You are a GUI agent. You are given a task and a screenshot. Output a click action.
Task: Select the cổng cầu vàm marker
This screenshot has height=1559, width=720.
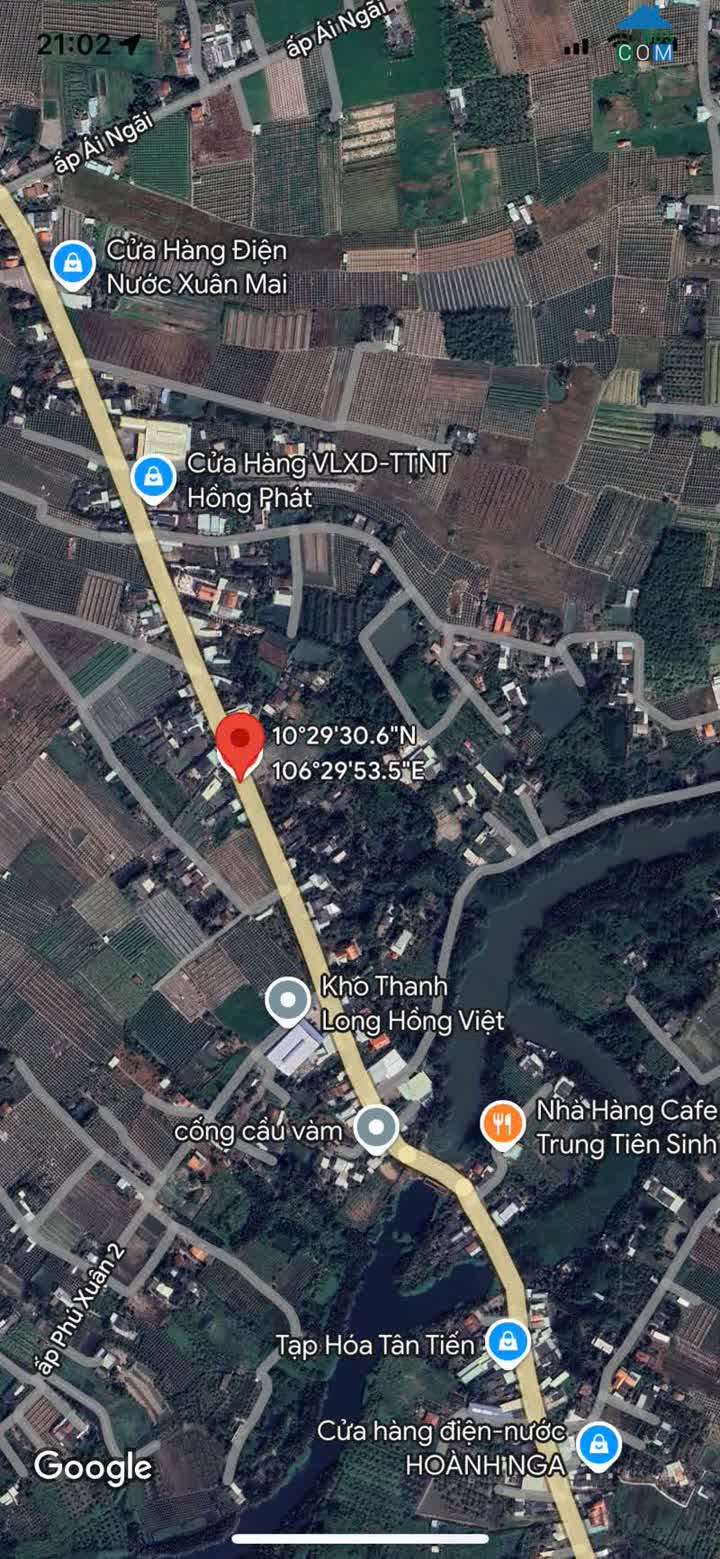click(376, 1130)
